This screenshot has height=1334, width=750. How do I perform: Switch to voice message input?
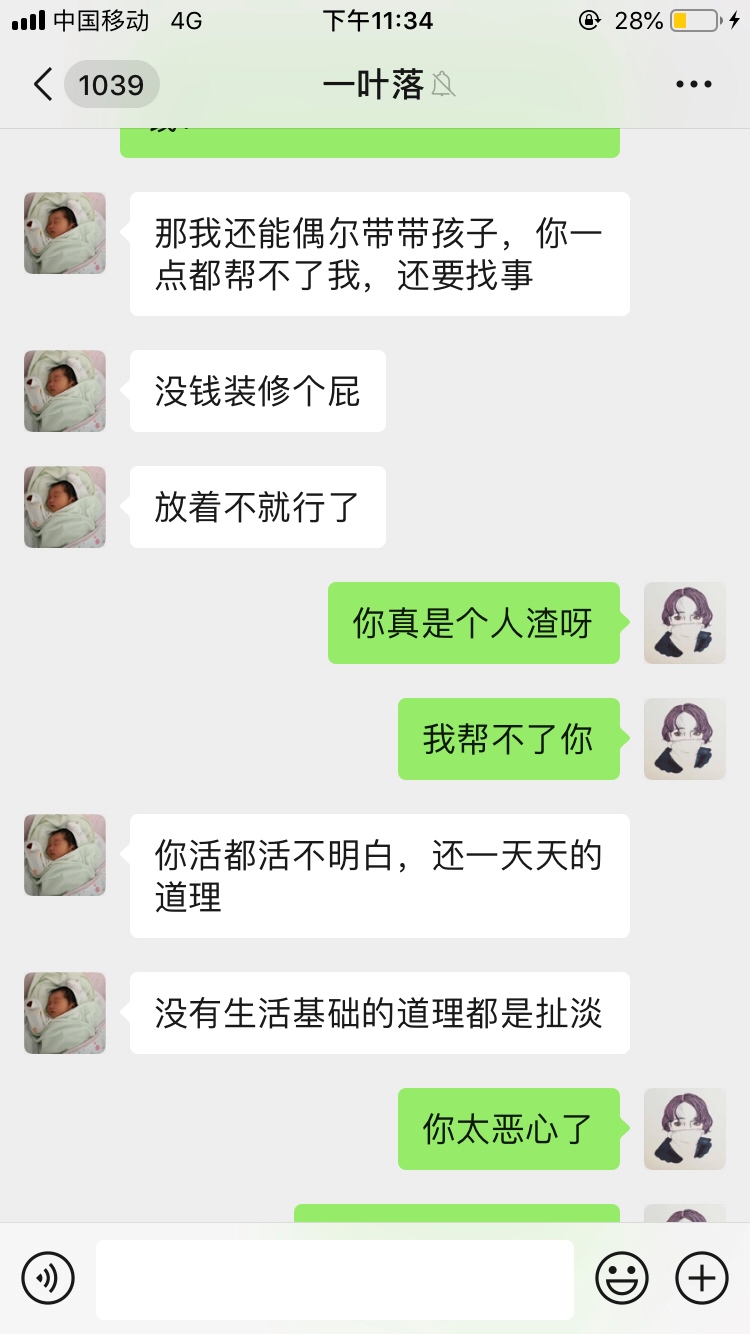click(48, 1278)
